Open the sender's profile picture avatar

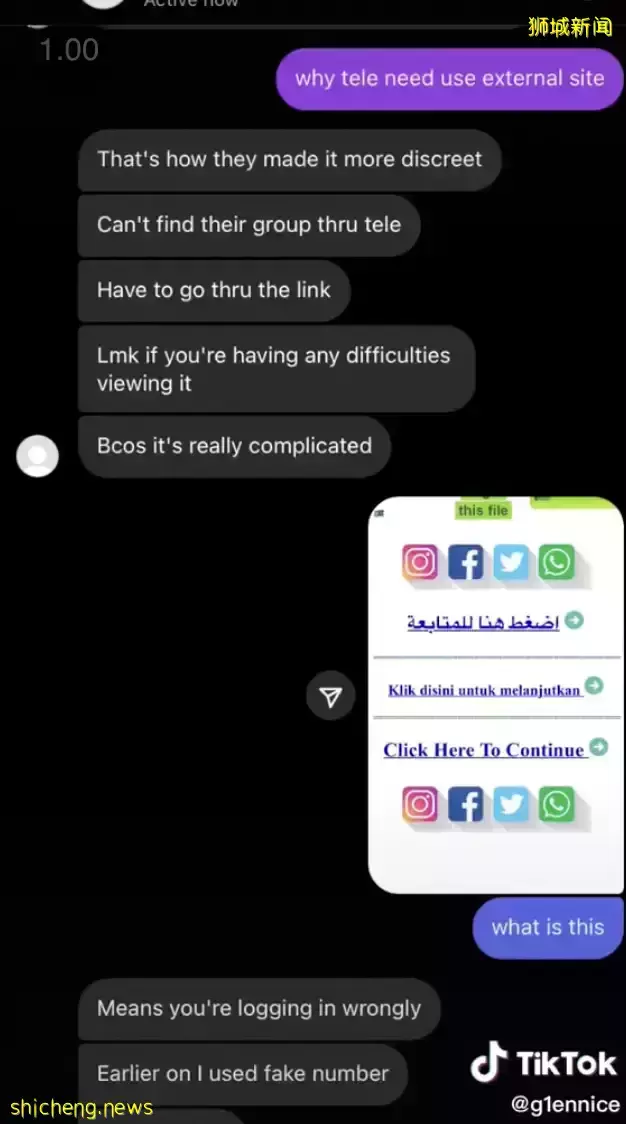tap(38, 456)
